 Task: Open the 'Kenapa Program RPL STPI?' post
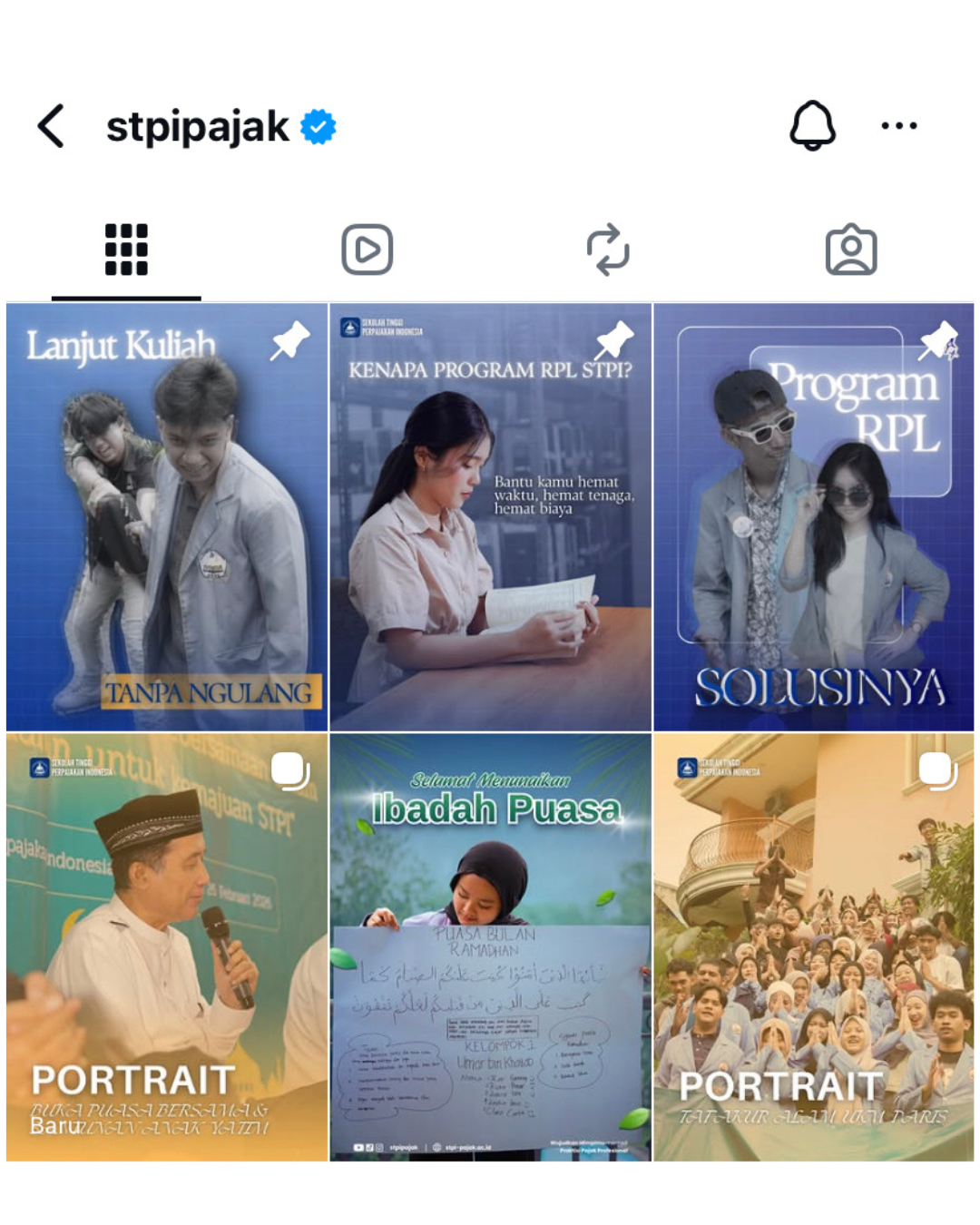click(x=490, y=517)
